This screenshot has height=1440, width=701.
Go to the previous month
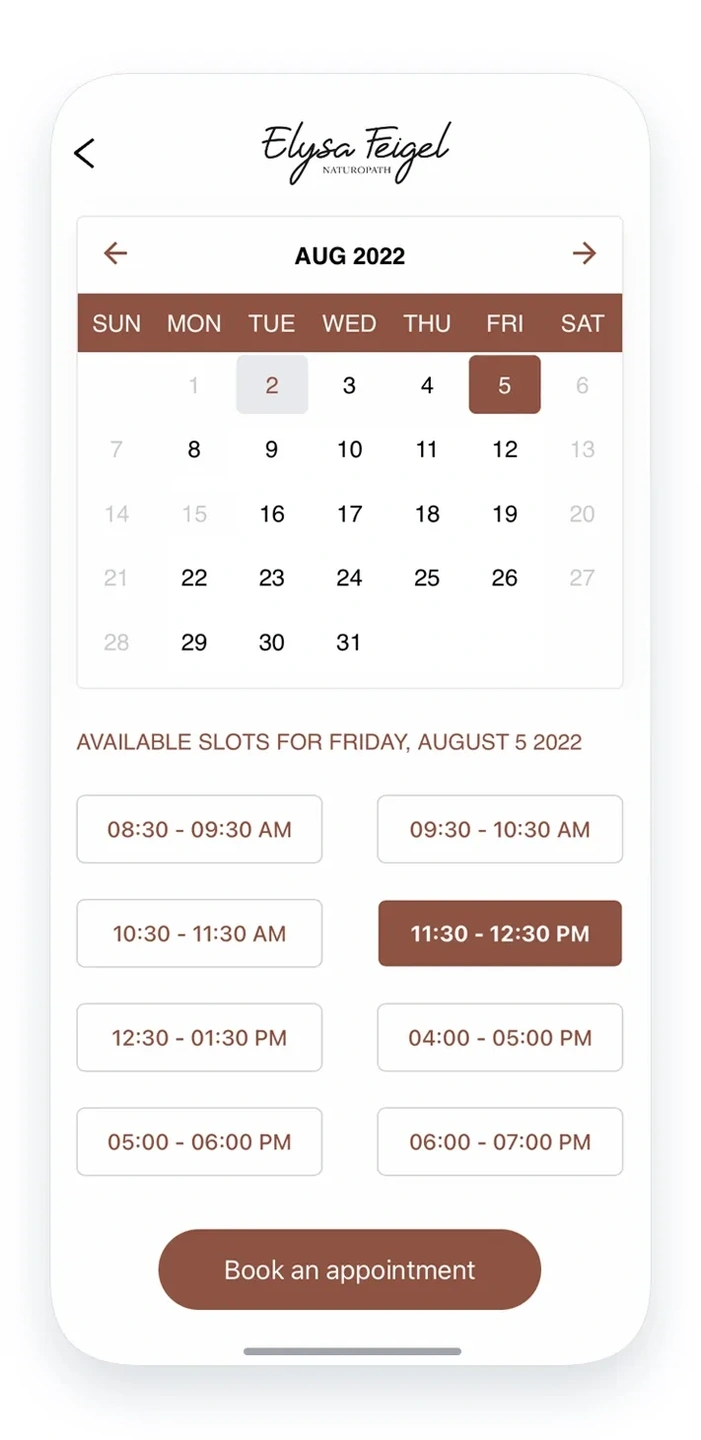116,254
